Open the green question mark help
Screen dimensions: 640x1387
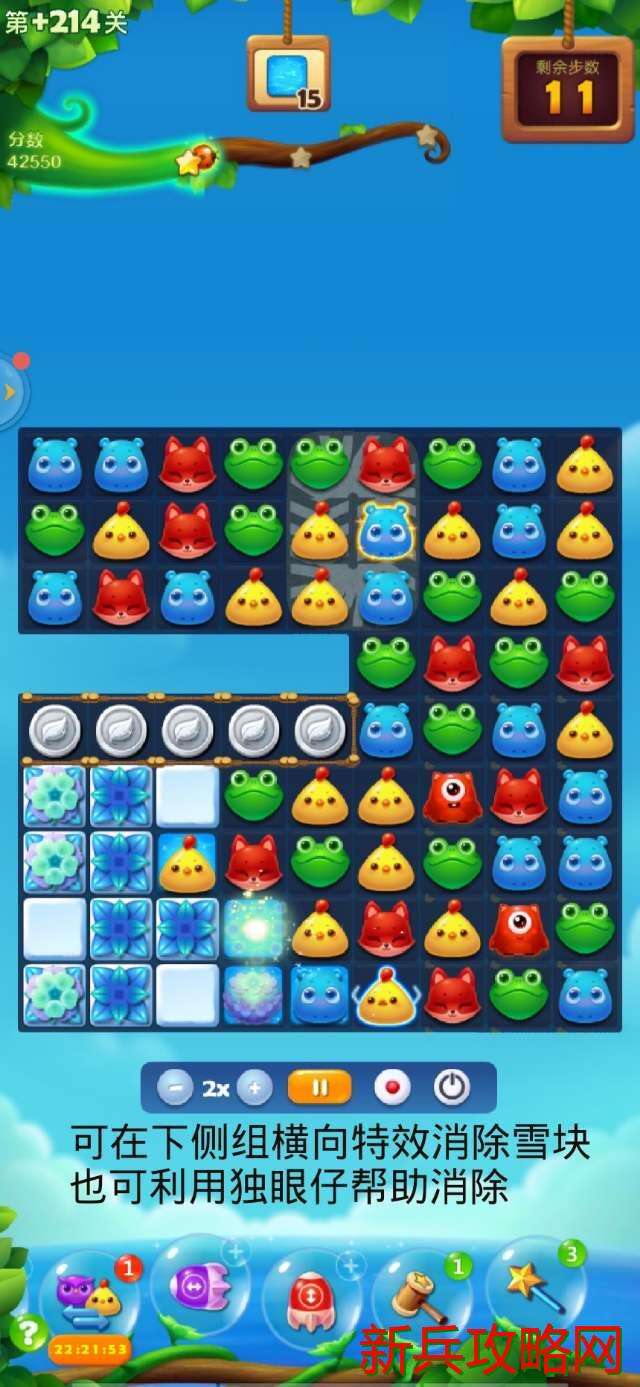click(28, 1332)
